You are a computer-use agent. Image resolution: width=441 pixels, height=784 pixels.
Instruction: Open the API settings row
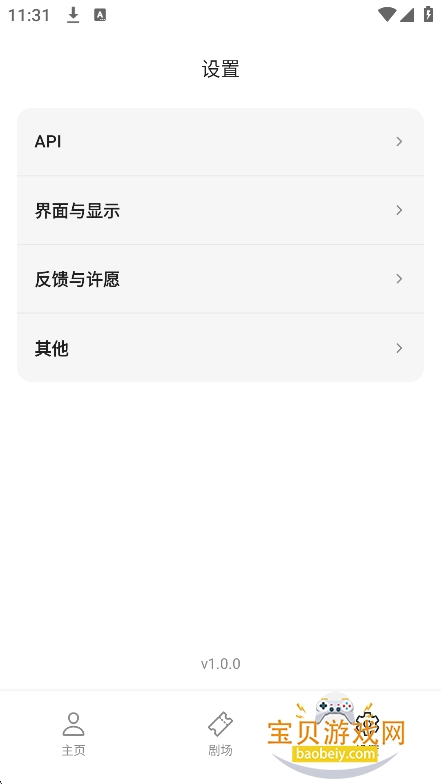(220, 142)
